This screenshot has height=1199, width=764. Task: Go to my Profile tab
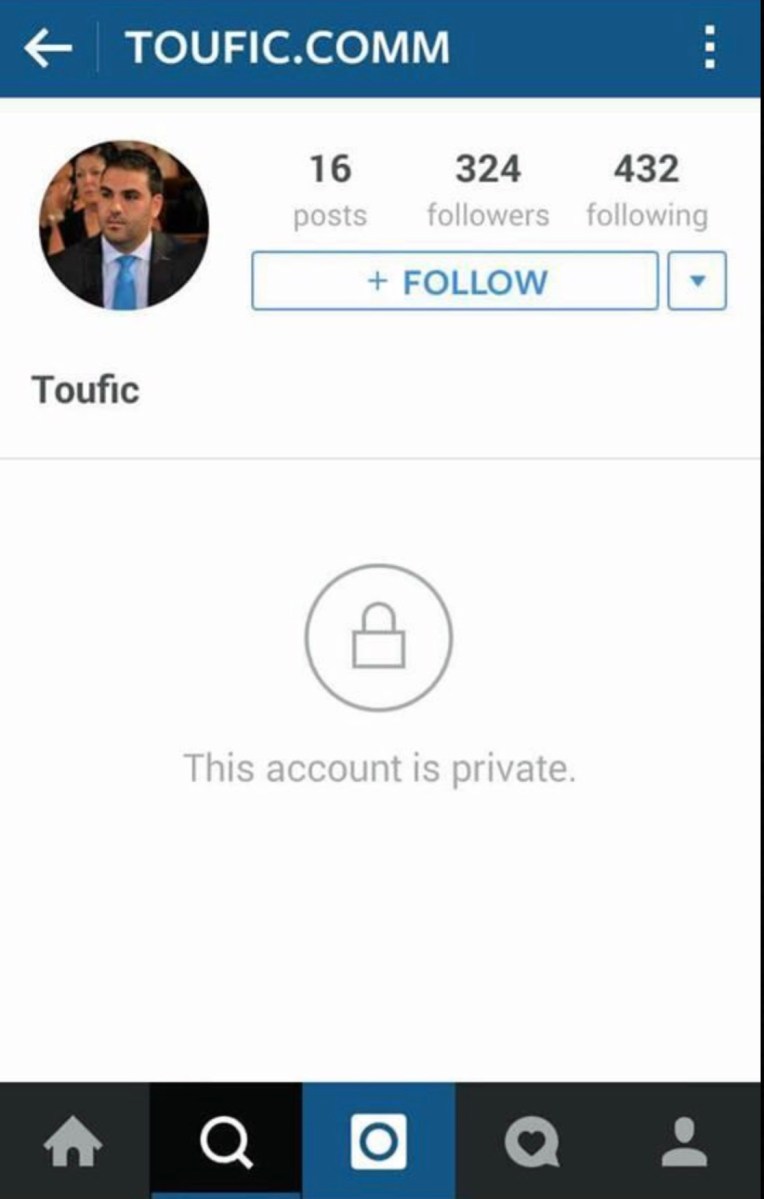pyautogui.click(x=686, y=1141)
